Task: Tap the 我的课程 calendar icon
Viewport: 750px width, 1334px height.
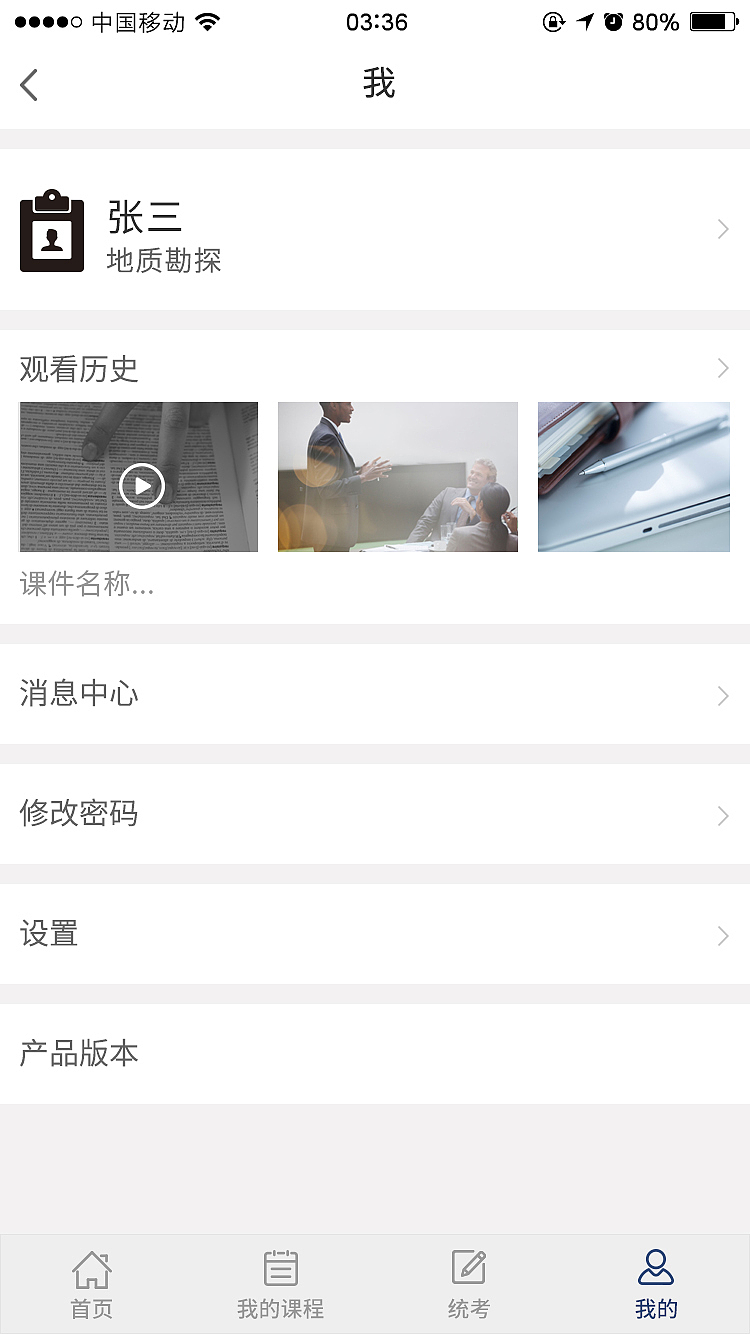Action: tap(280, 1266)
